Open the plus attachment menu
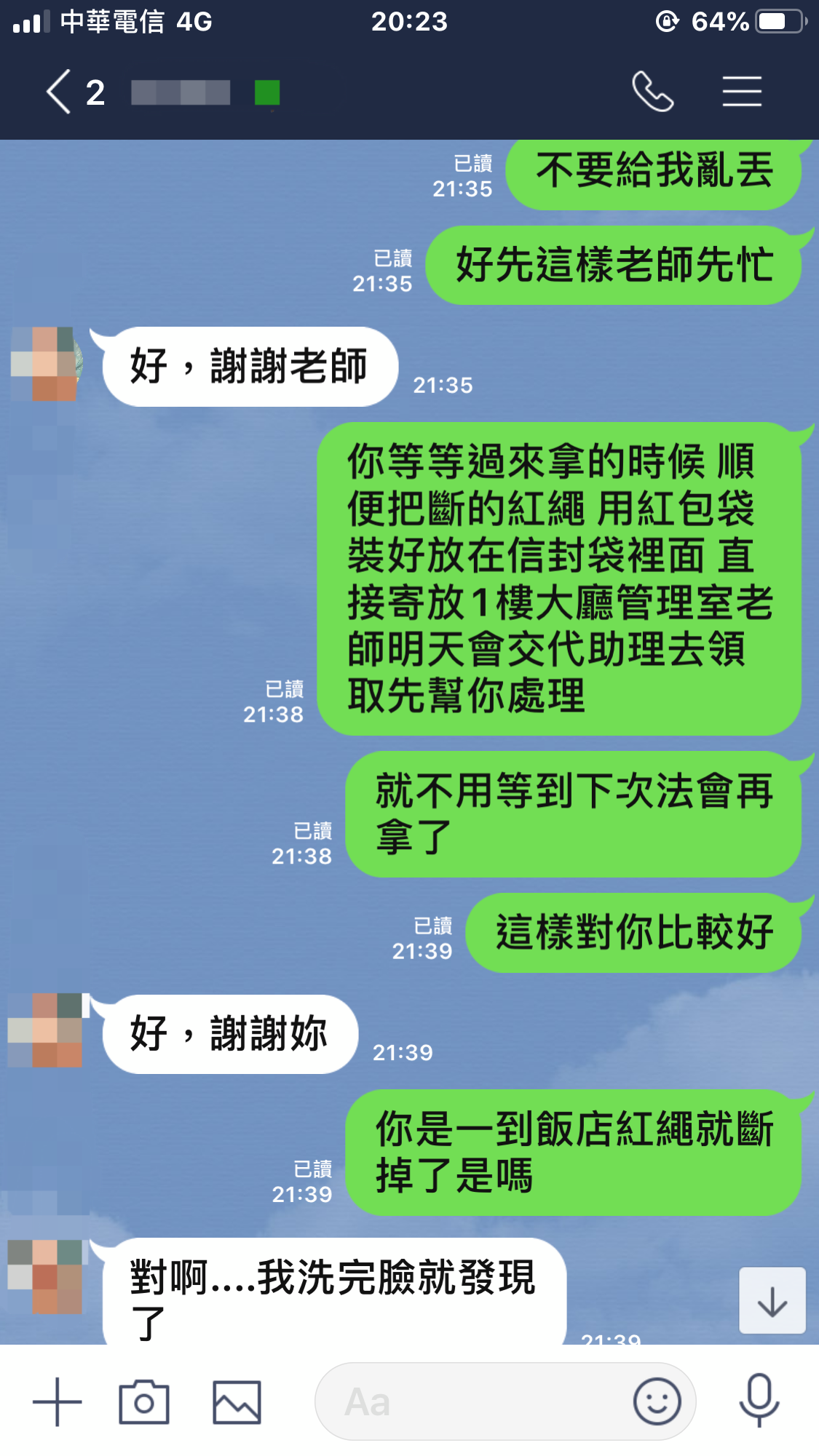 click(x=58, y=1401)
